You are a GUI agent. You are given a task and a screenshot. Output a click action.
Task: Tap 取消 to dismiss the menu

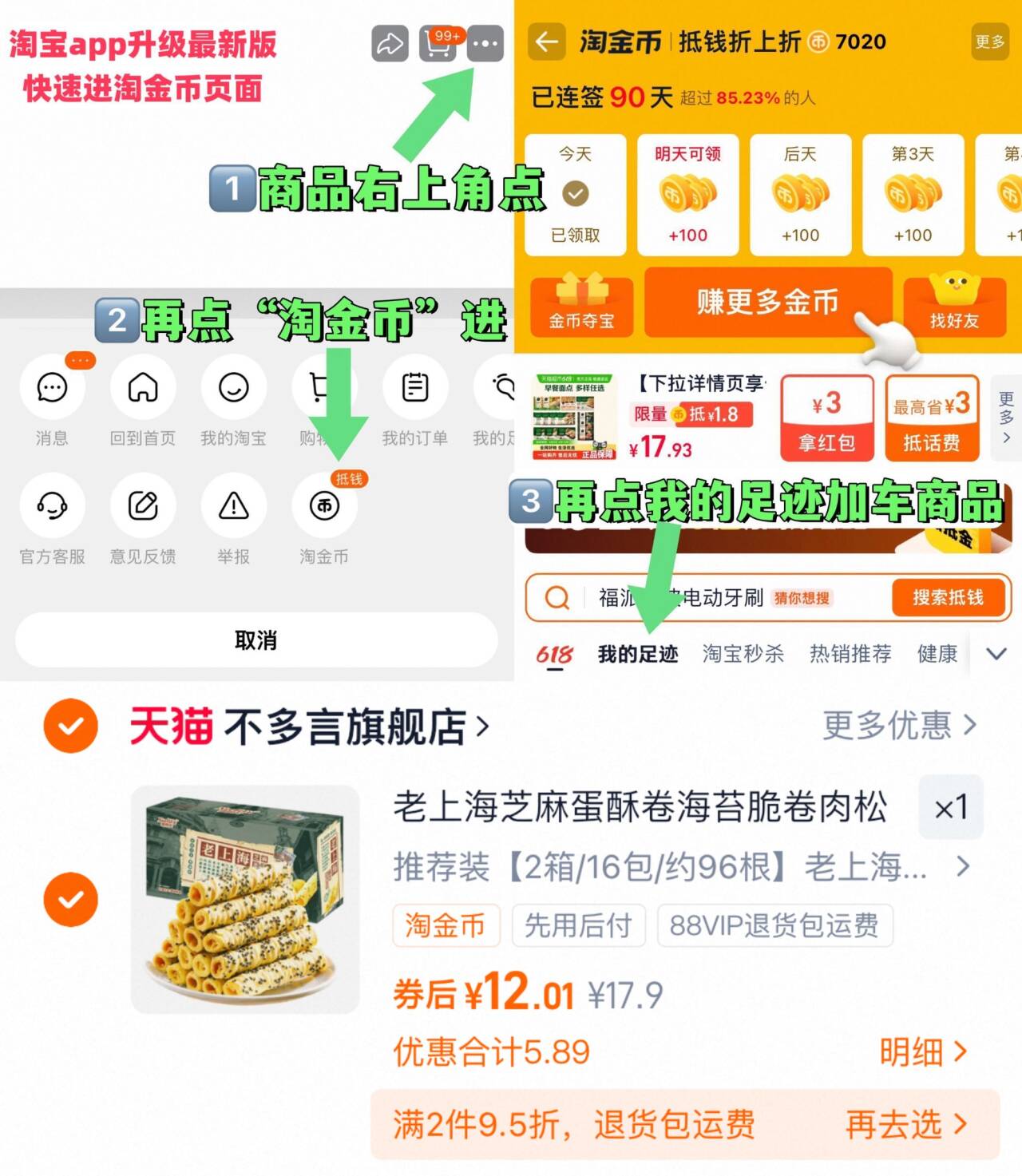point(255,639)
